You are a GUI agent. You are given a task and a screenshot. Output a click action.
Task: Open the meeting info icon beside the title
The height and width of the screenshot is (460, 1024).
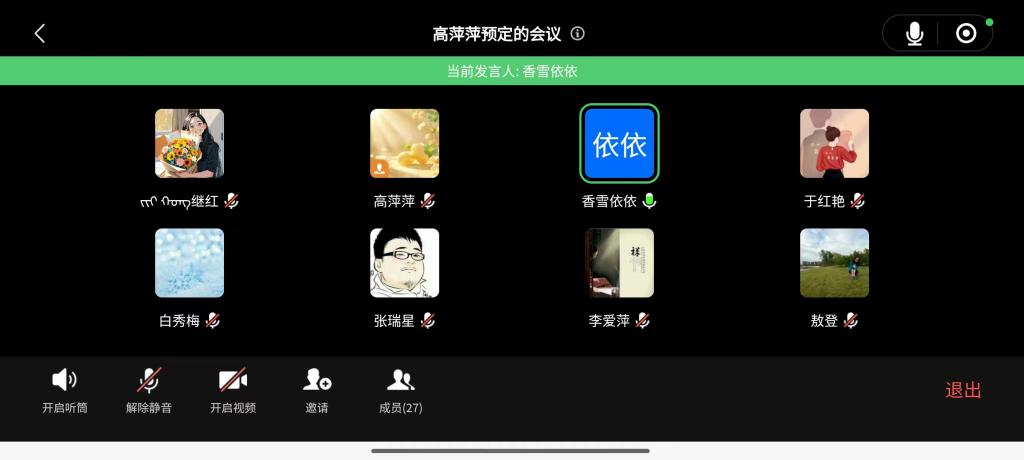point(578,33)
